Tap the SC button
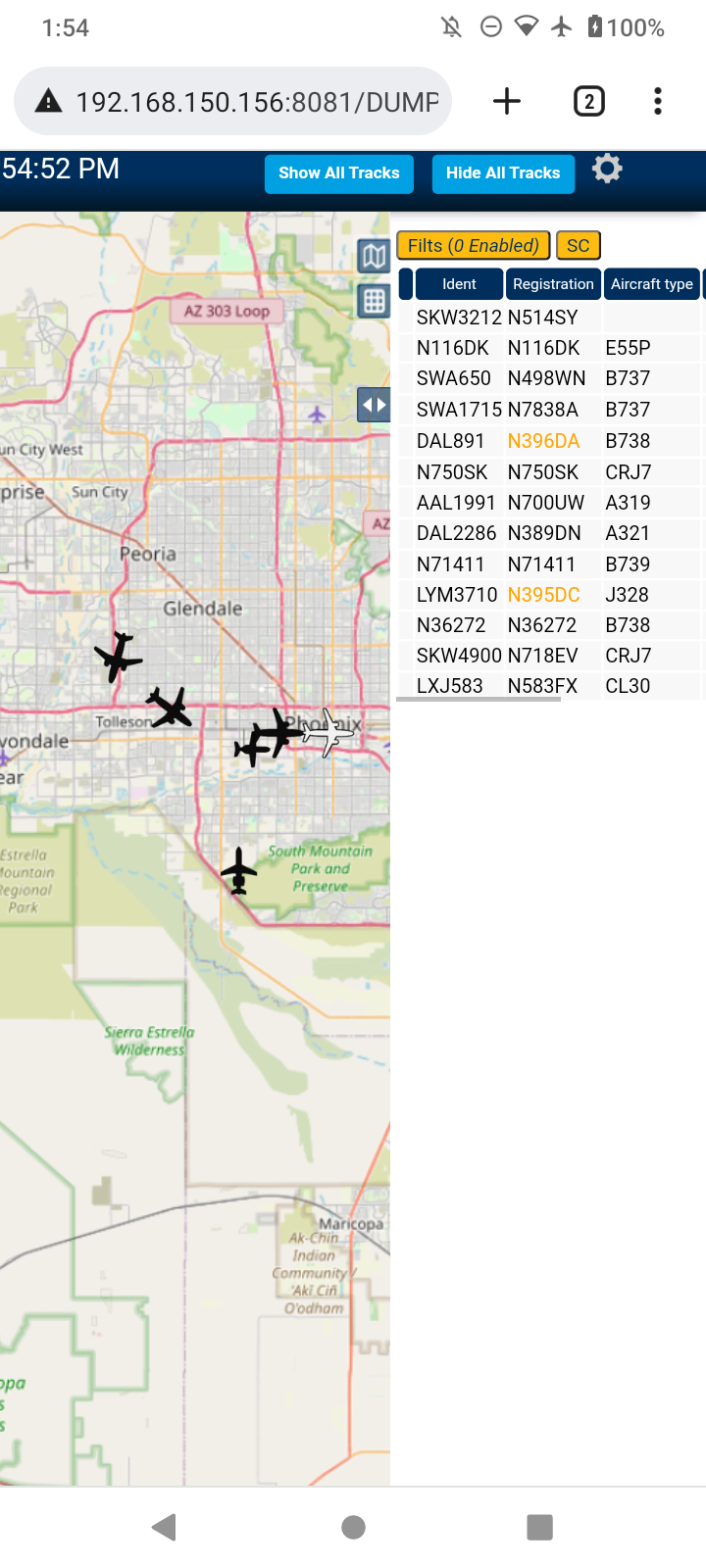The width and height of the screenshot is (706, 1568). 579,245
